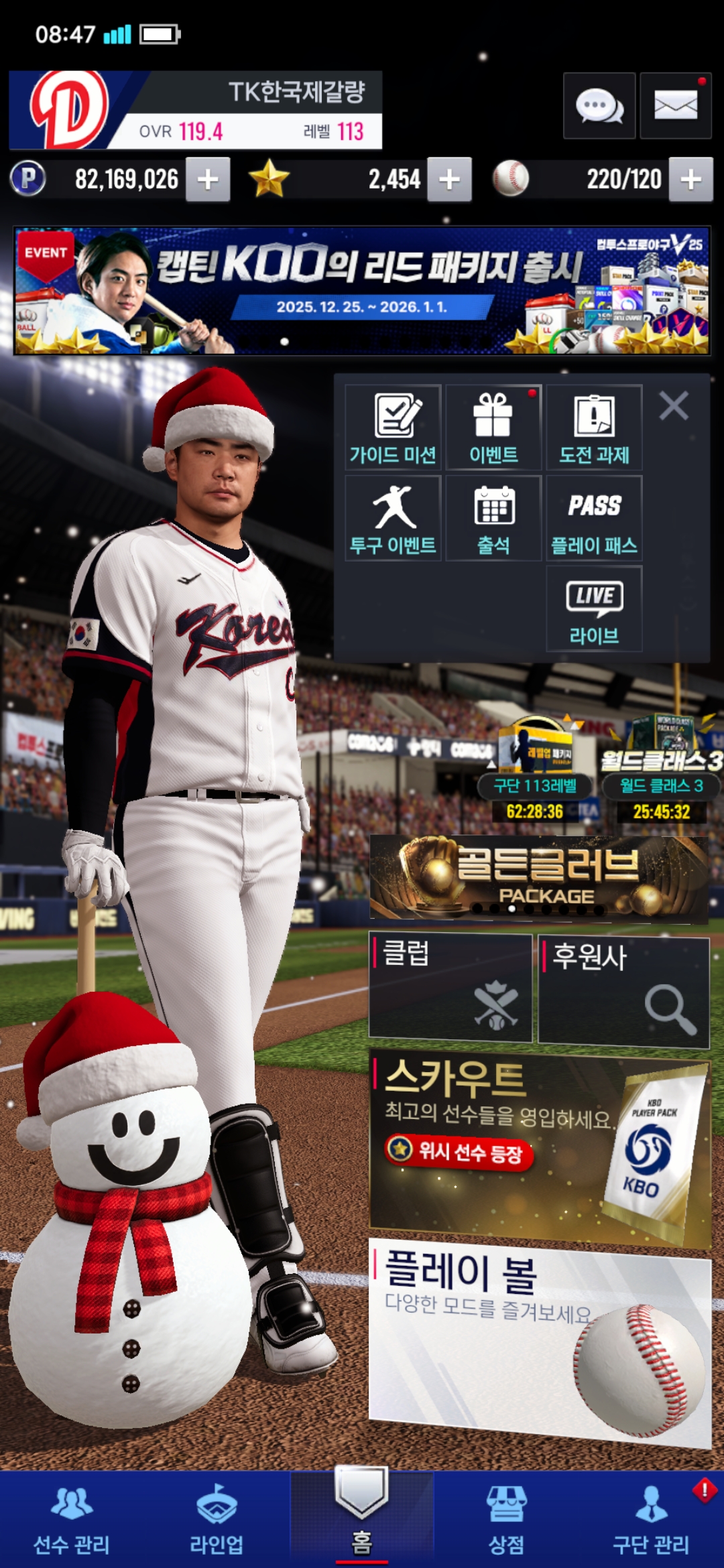Open the 캡틴 KOO 리드 패키지 event banner
The width and height of the screenshot is (724, 1568).
[x=362, y=290]
